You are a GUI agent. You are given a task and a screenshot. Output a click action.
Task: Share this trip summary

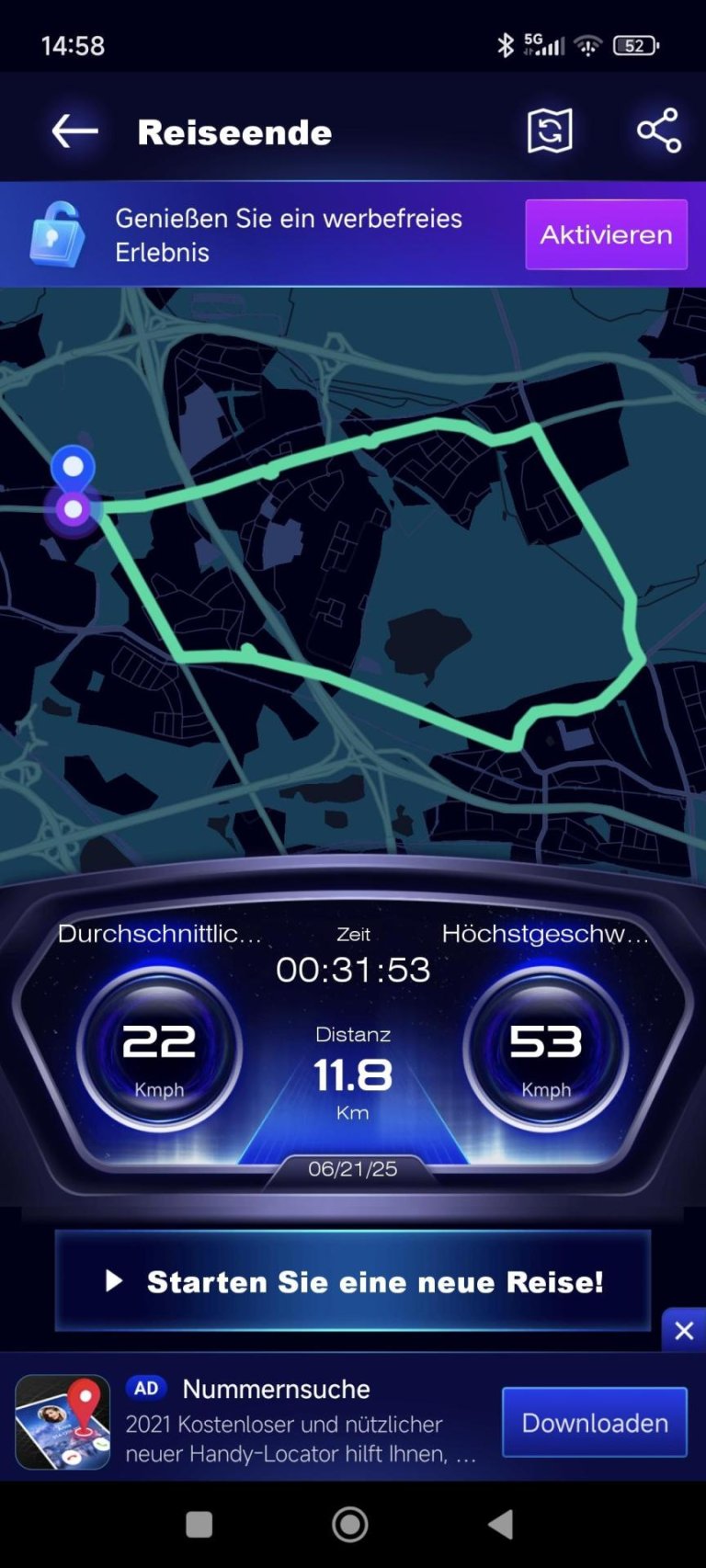(x=658, y=131)
